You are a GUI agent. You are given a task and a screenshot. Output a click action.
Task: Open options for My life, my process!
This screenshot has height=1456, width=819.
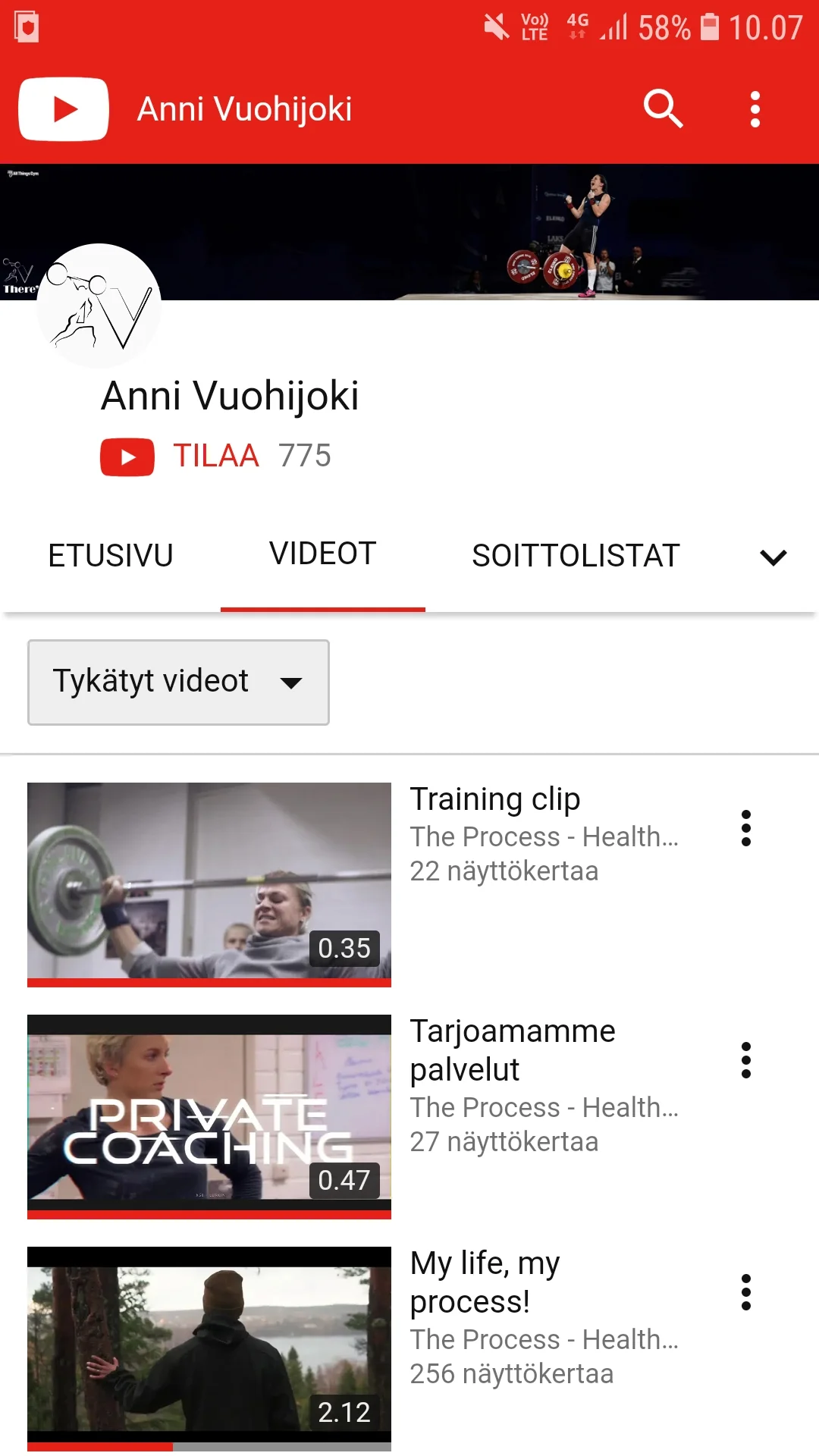coord(746,1292)
